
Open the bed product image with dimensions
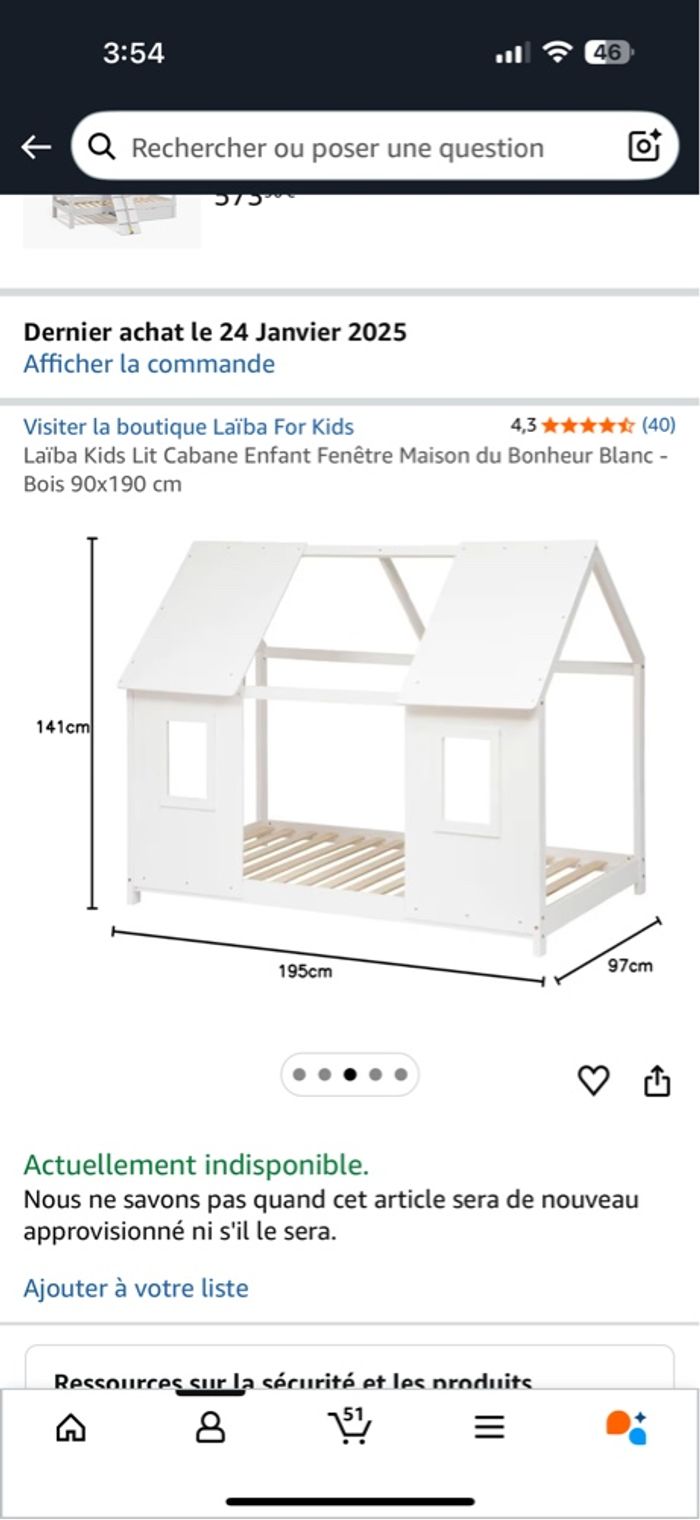point(380,760)
